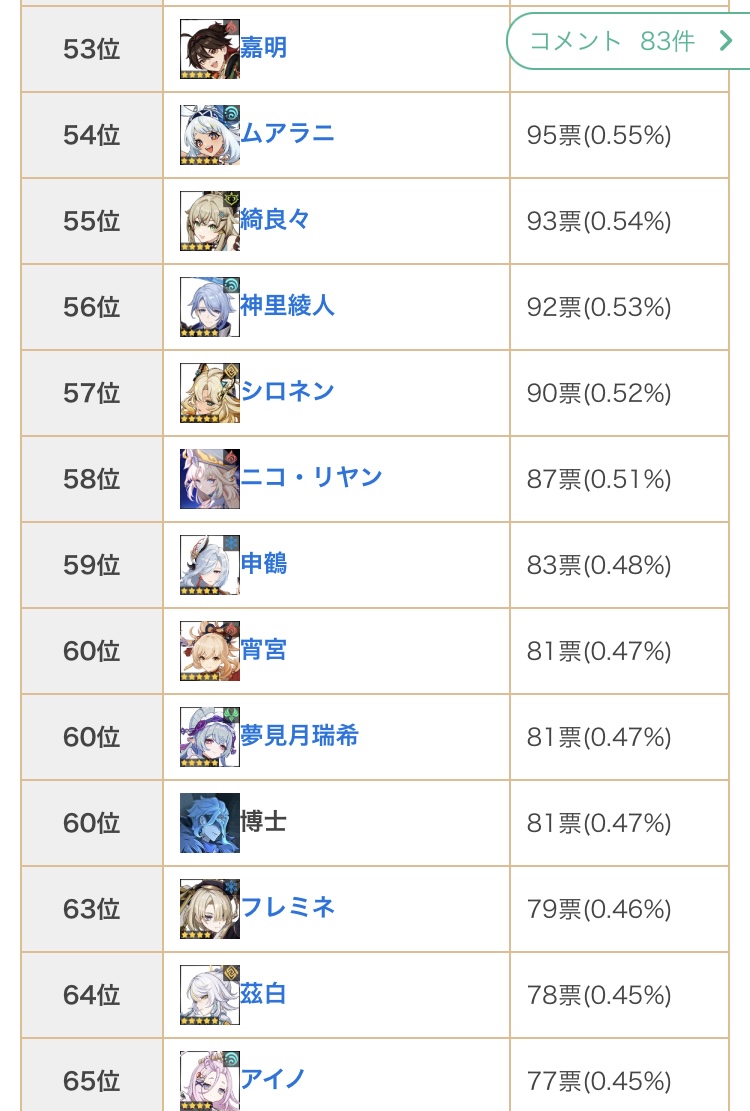The height and width of the screenshot is (1111, 750).
Task: Open the 茲白 link
Action: coord(263,993)
